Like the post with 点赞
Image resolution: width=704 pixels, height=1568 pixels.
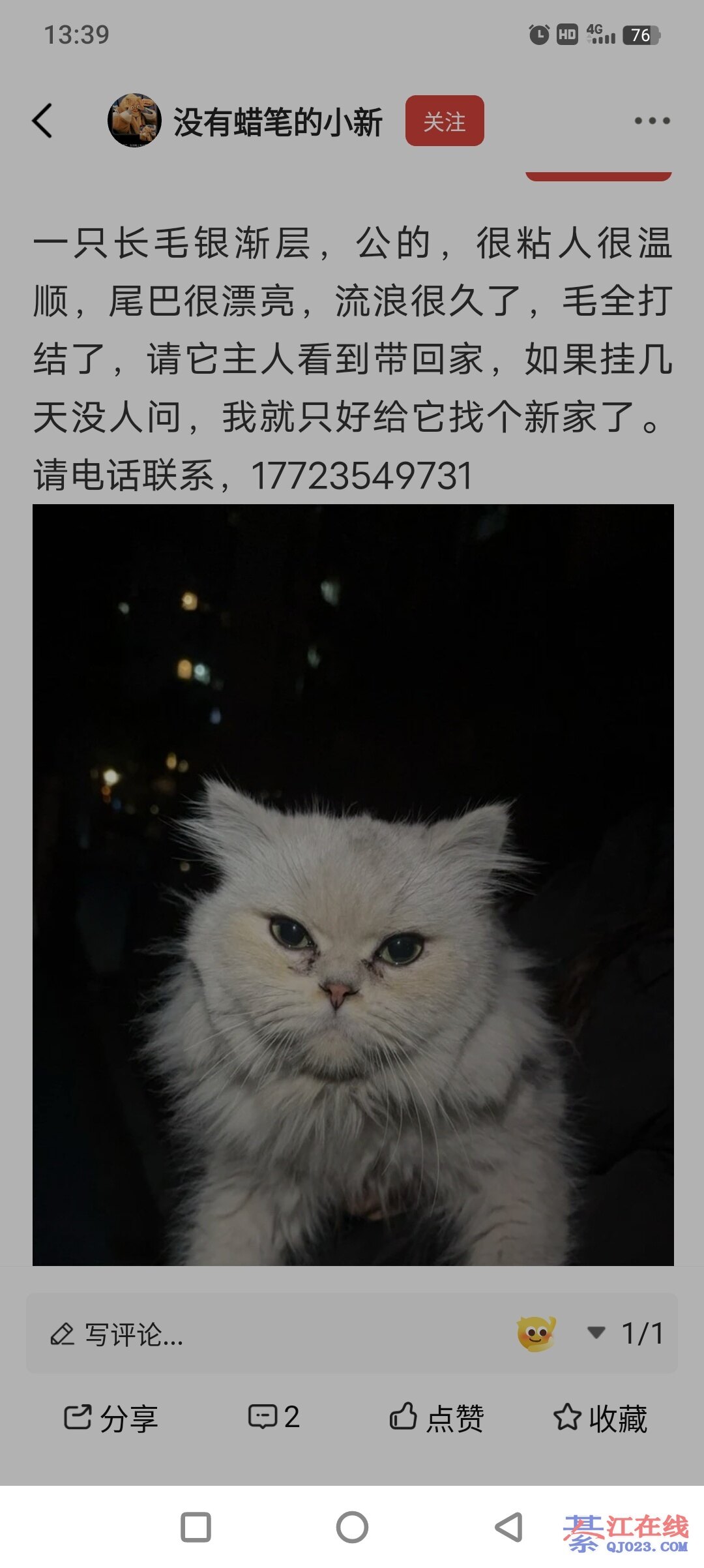click(437, 1418)
